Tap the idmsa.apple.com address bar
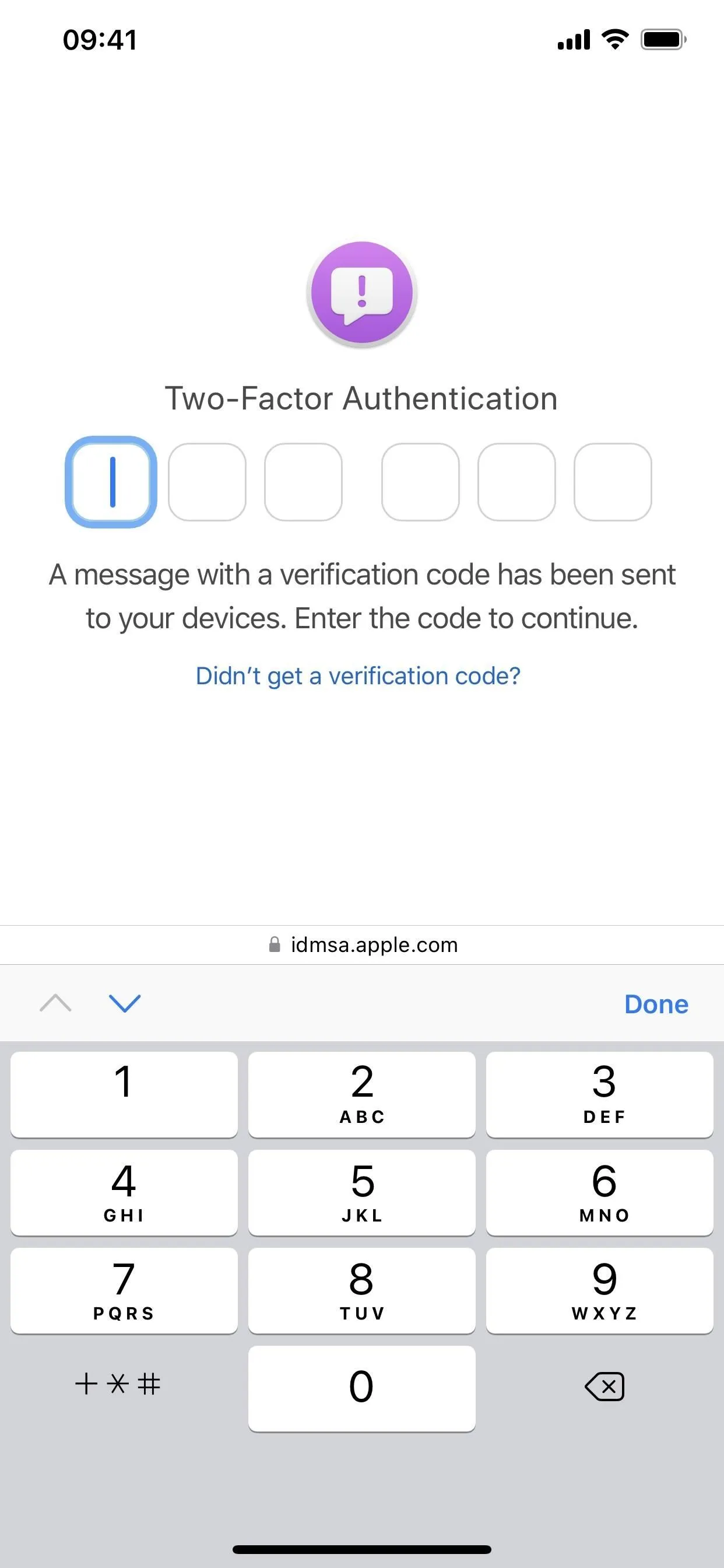Screen dimensions: 724x1568 (x=363, y=944)
